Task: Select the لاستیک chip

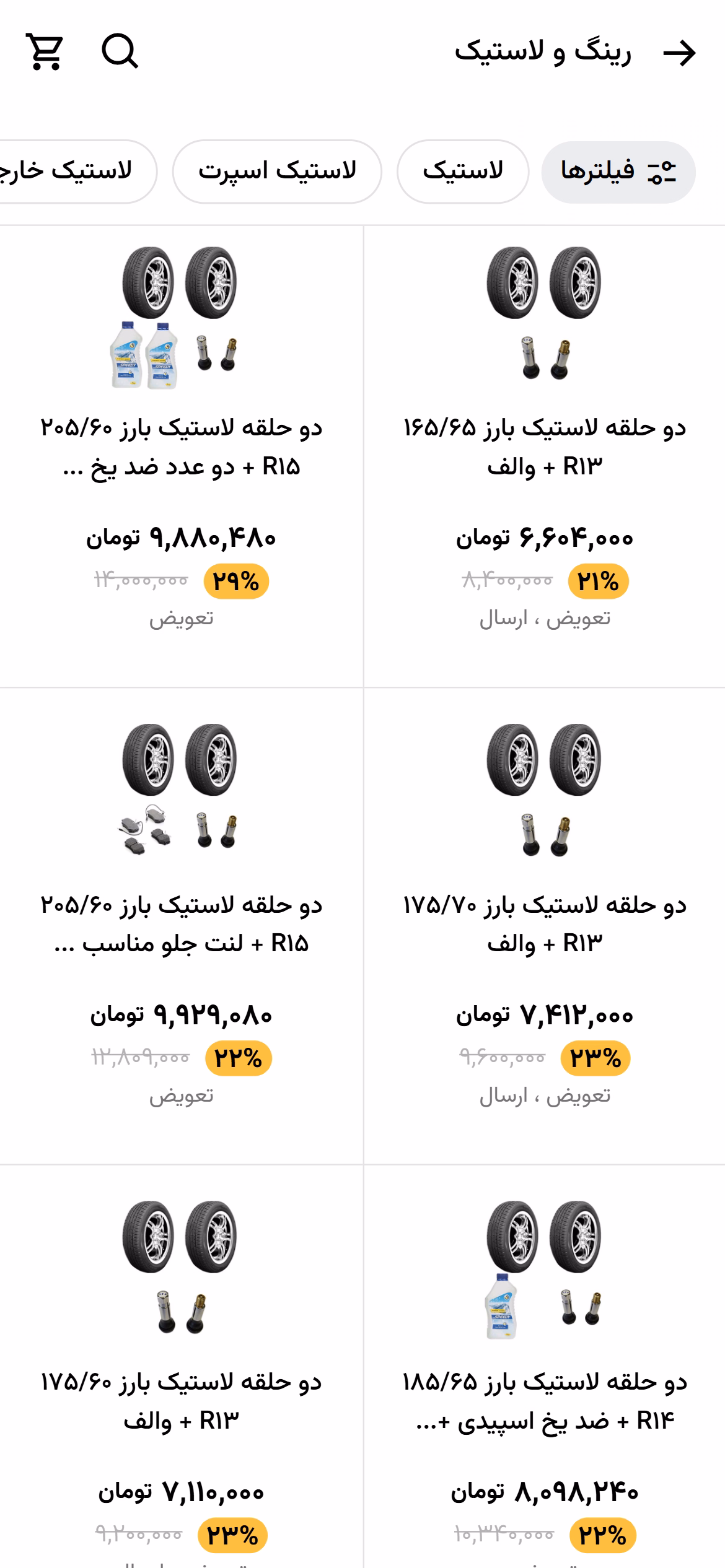Action: click(463, 172)
